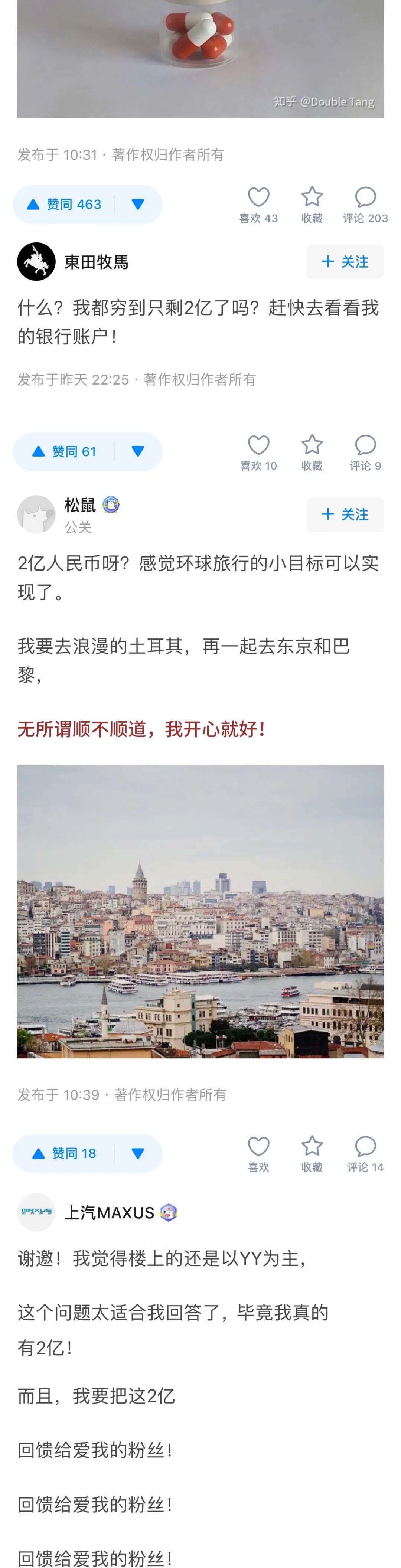Image resolution: width=401 pixels, height=1568 pixels.
Task: Follow user 東田牧馬
Action: [x=345, y=262]
